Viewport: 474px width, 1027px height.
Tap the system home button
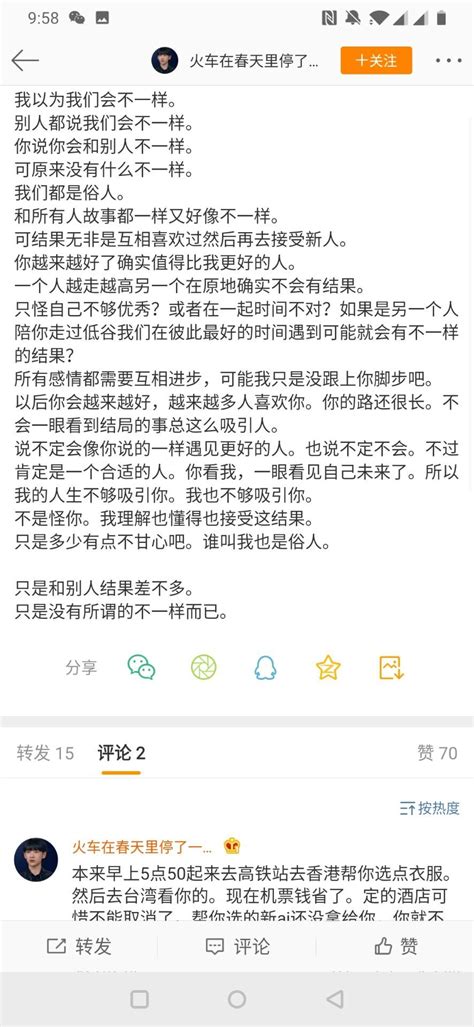pyautogui.click(x=237, y=999)
